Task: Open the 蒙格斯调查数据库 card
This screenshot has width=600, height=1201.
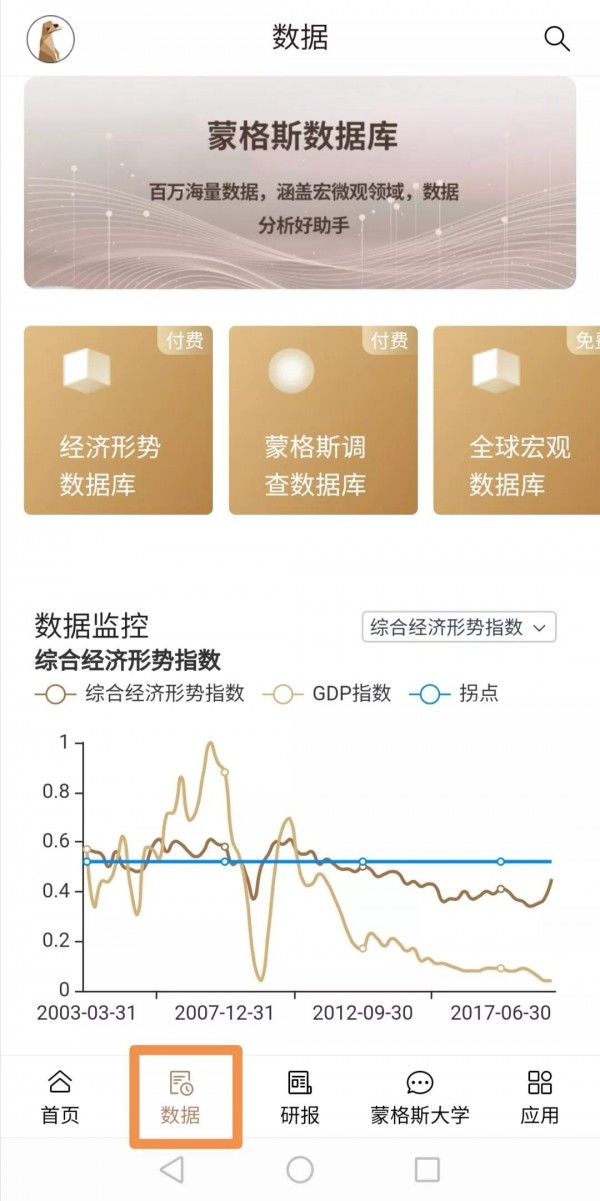Action: (x=323, y=420)
